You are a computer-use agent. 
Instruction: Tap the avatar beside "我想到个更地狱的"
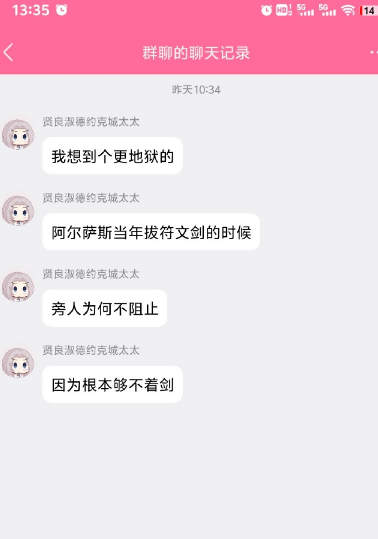[18, 135]
